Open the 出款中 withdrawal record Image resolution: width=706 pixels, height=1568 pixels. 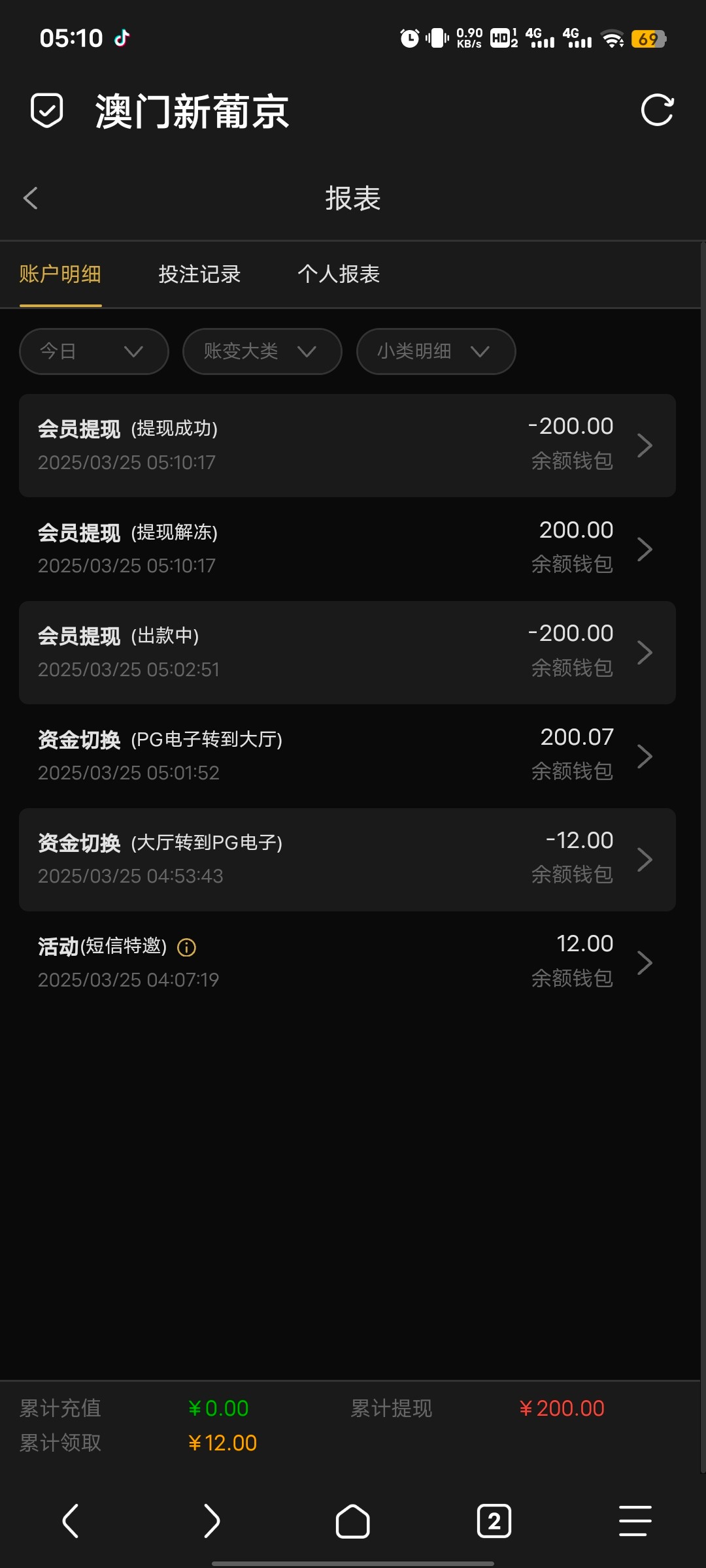click(347, 653)
